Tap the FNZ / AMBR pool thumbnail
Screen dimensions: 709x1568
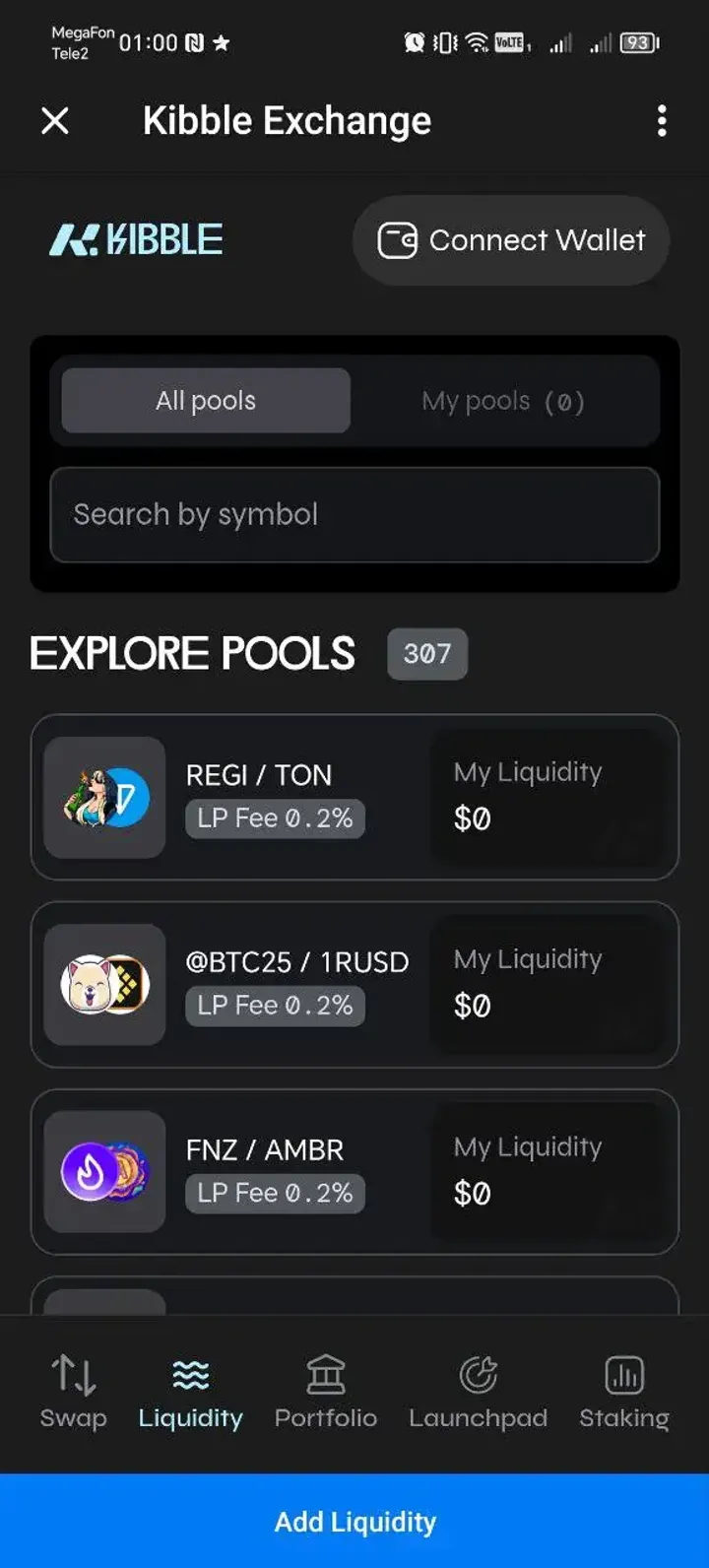tap(104, 1170)
